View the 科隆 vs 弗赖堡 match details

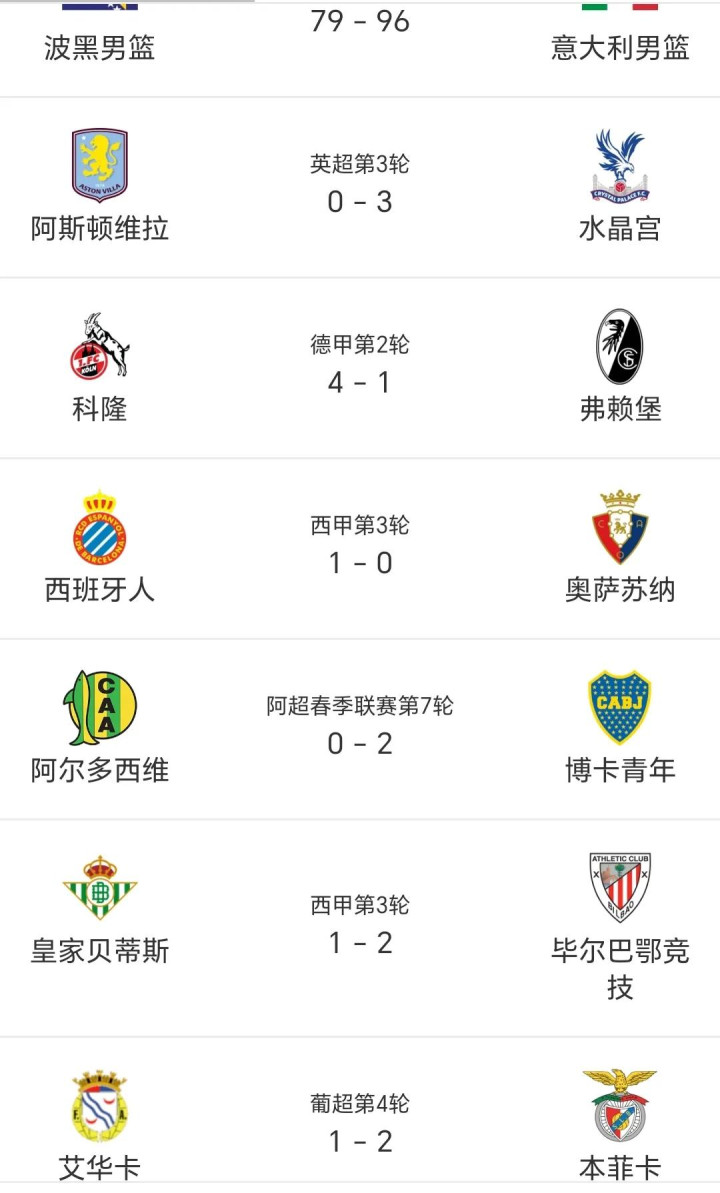pos(360,368)
